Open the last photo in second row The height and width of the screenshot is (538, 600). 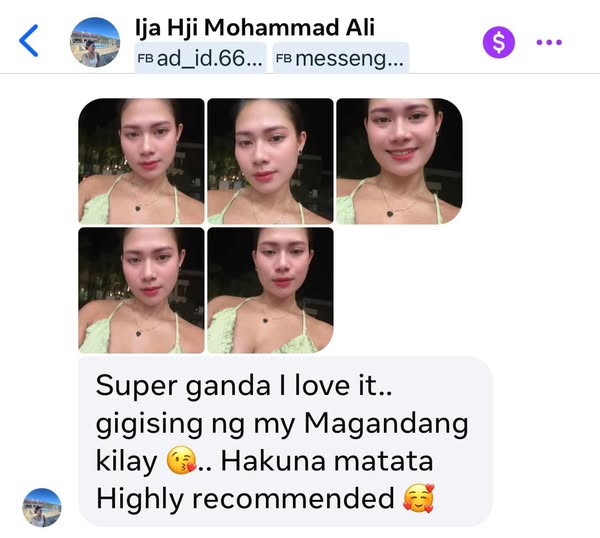coord(269,290)
